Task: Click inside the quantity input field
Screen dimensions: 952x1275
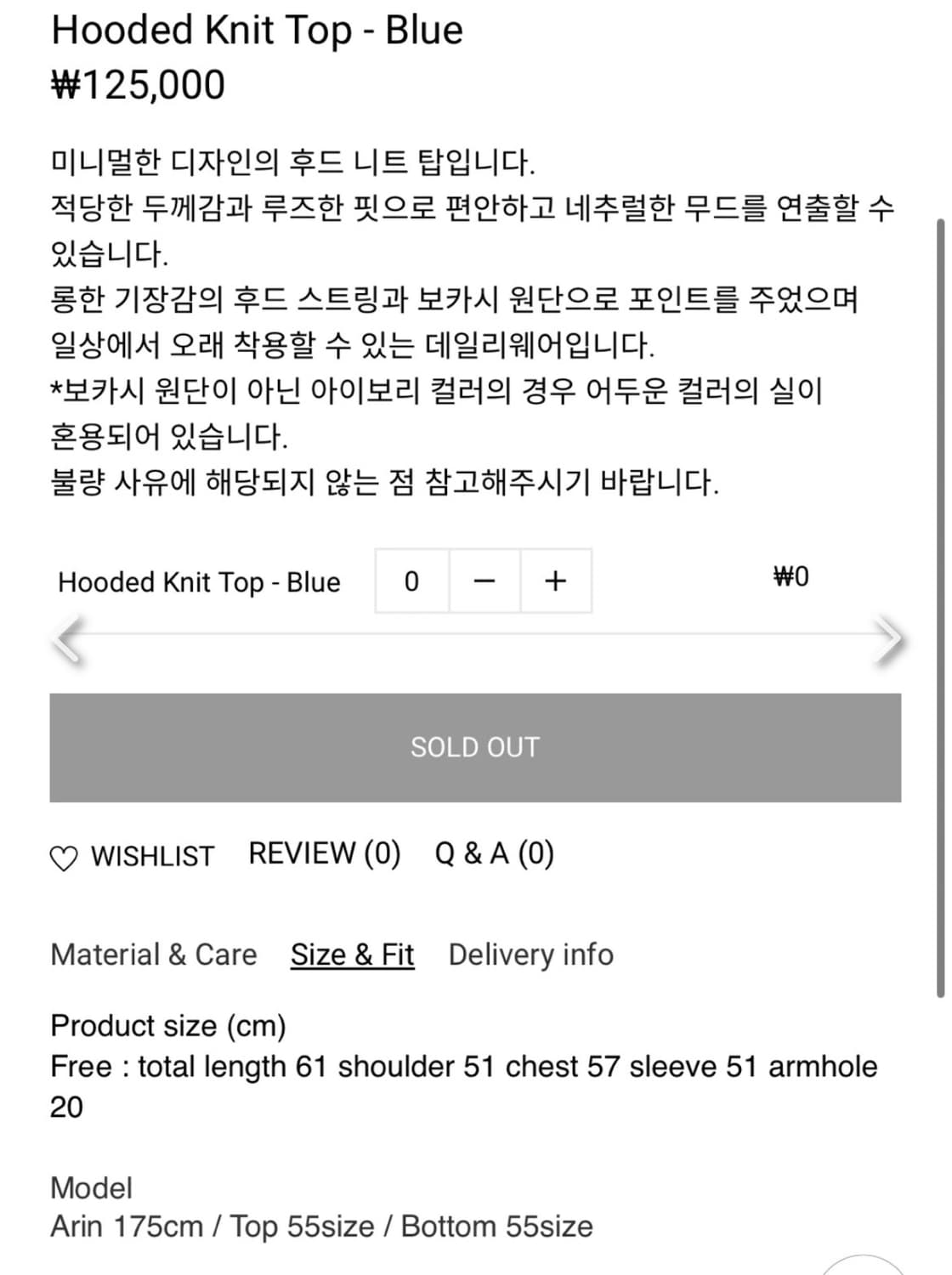Action: (411, 581)
